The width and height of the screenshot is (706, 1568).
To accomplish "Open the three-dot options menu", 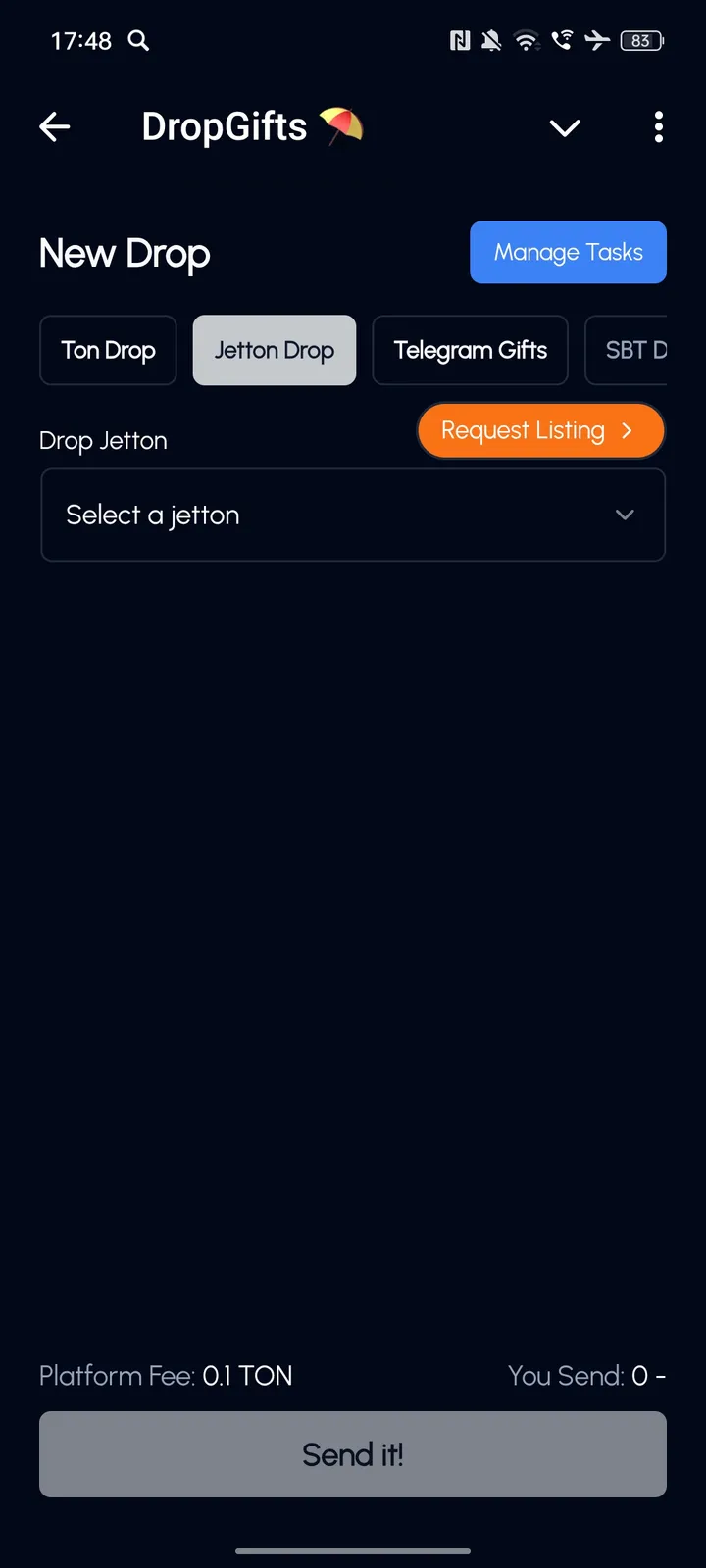I will coord(658,127).
